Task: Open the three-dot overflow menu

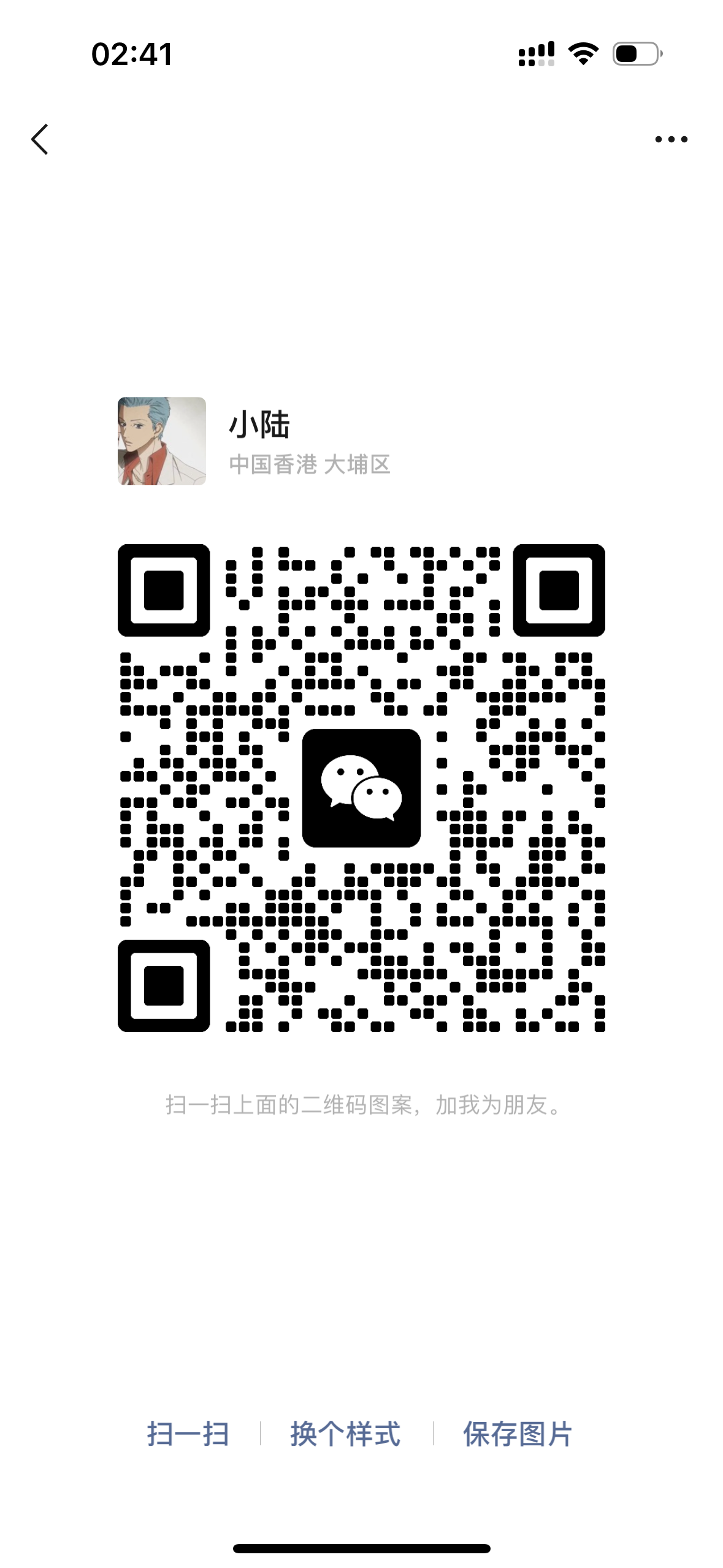Action: click(x=671, y=139)
